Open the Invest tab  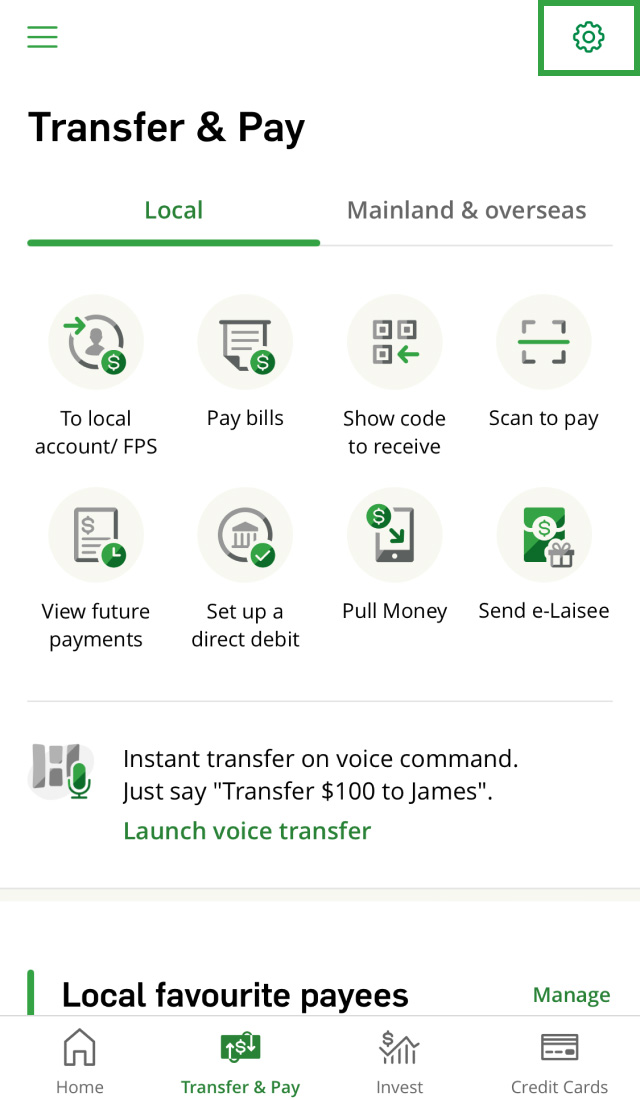399,1060
